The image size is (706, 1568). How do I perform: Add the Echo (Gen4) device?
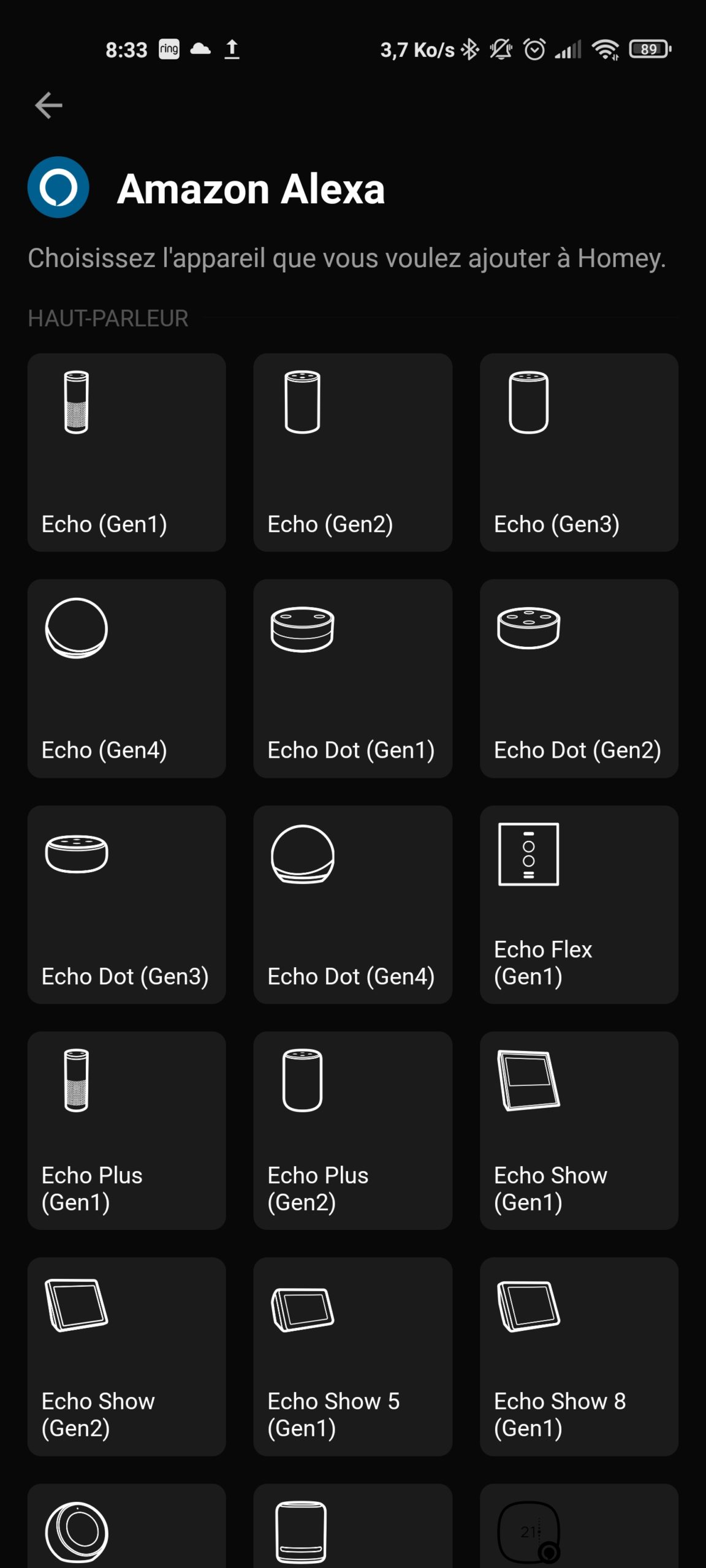click(x=127, y=678)
